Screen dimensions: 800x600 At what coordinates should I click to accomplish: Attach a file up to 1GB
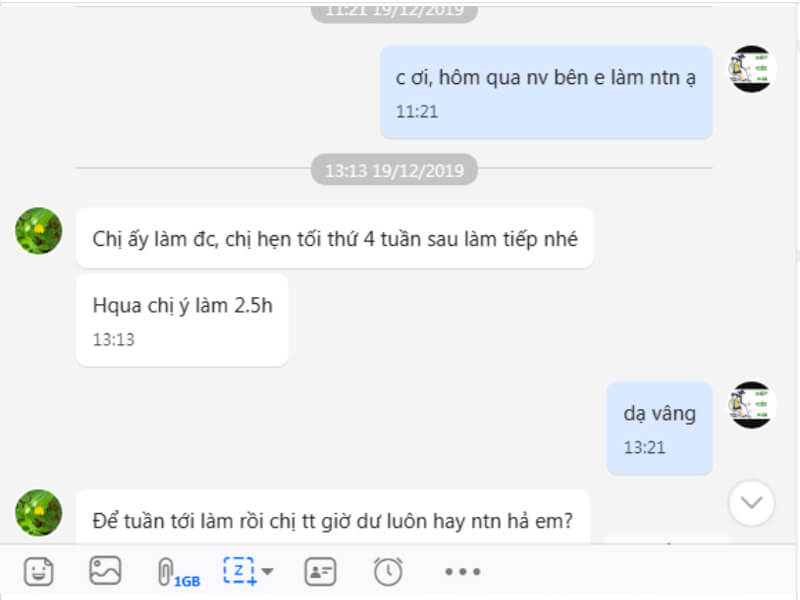(167, 572)
